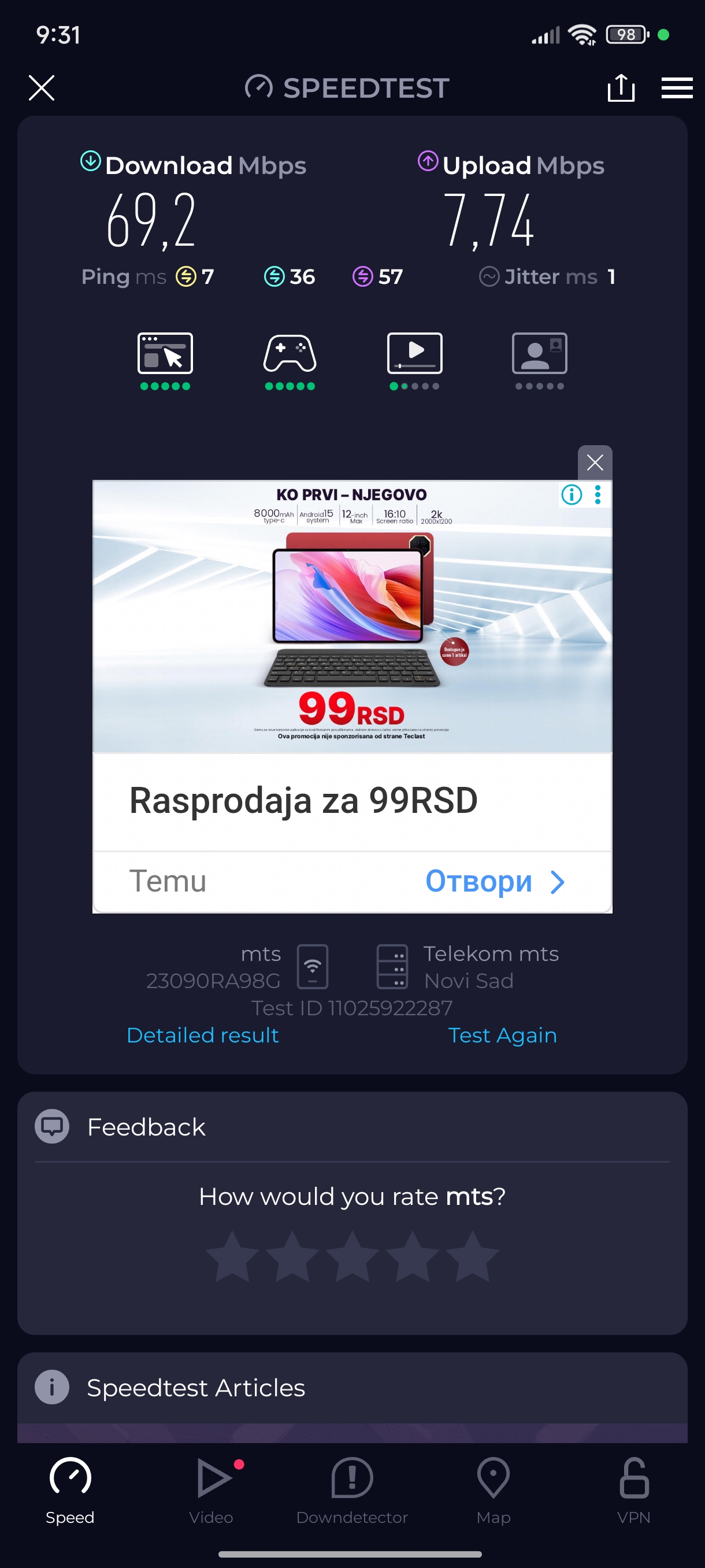Open the video conferencing quality icon

[x=539, y=354]
